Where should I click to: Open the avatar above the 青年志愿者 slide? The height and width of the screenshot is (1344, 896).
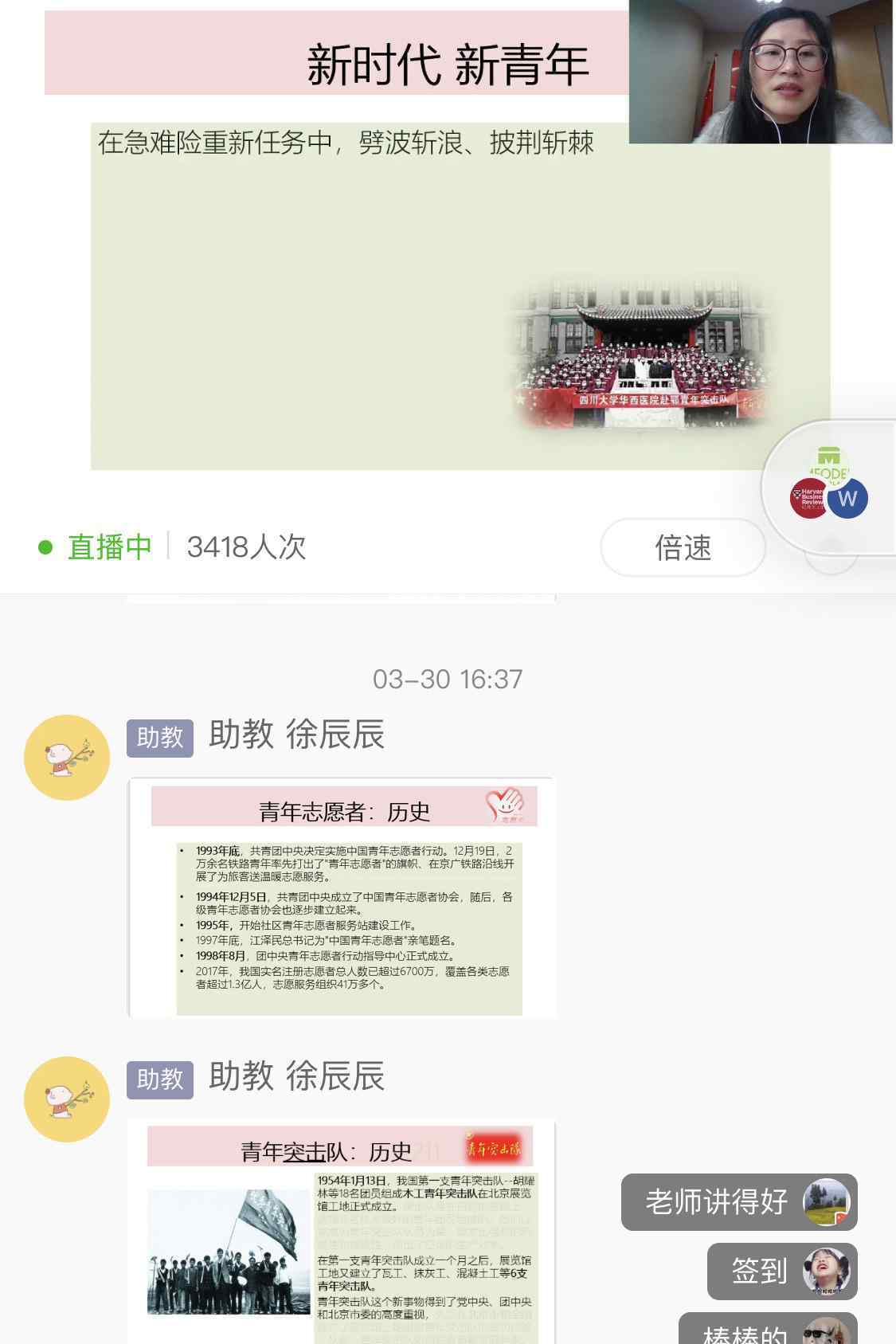point(67,758)
